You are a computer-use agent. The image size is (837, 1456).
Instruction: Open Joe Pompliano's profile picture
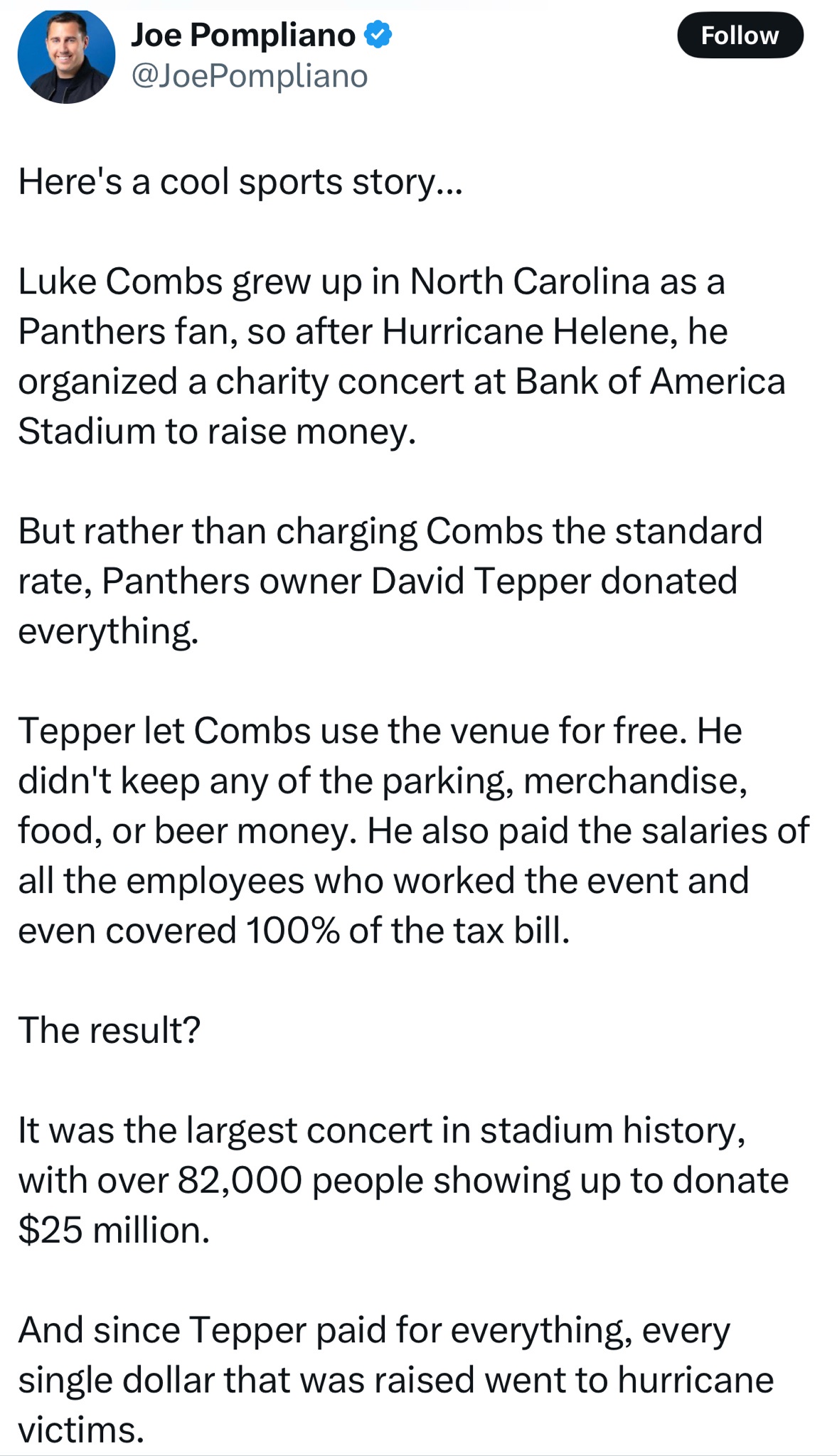(66, 55)
